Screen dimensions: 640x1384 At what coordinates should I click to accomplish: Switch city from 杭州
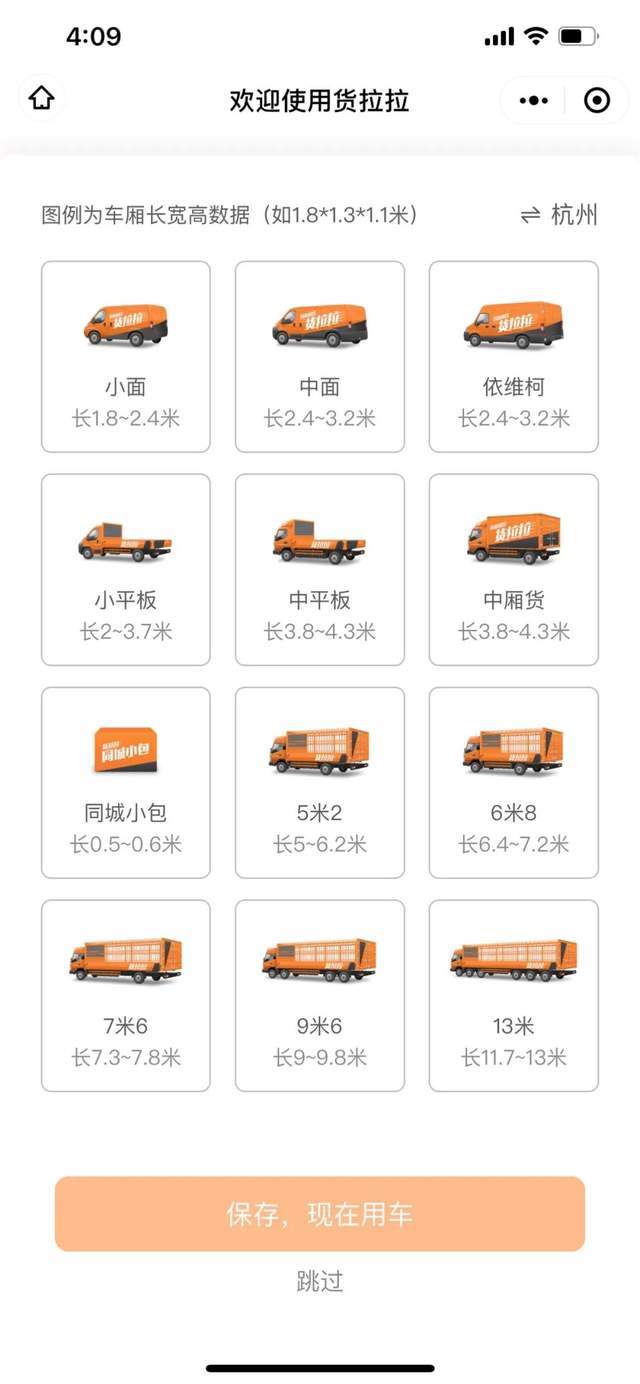[560, 215]
